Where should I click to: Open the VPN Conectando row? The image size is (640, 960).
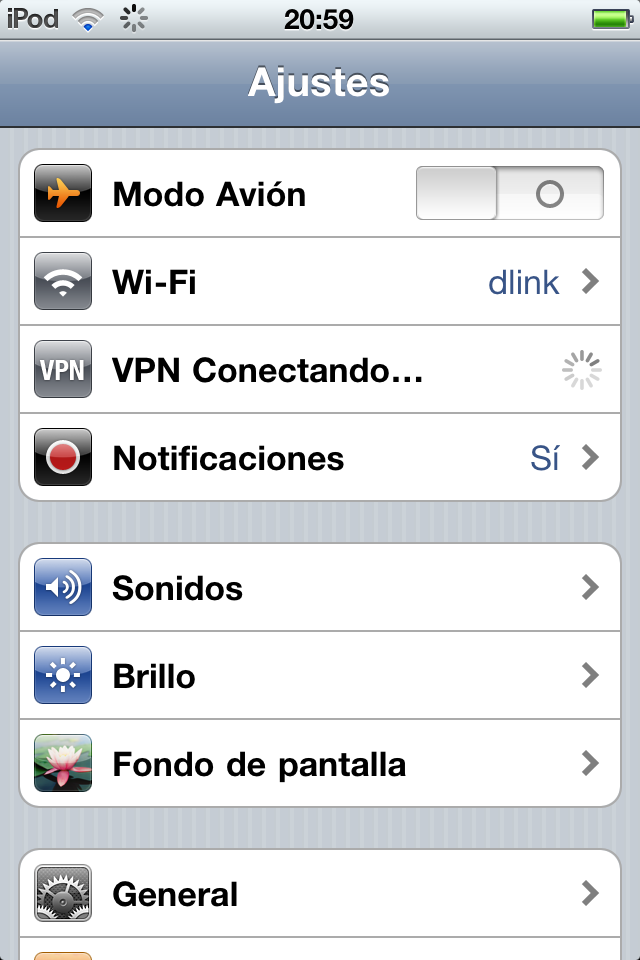320,370
